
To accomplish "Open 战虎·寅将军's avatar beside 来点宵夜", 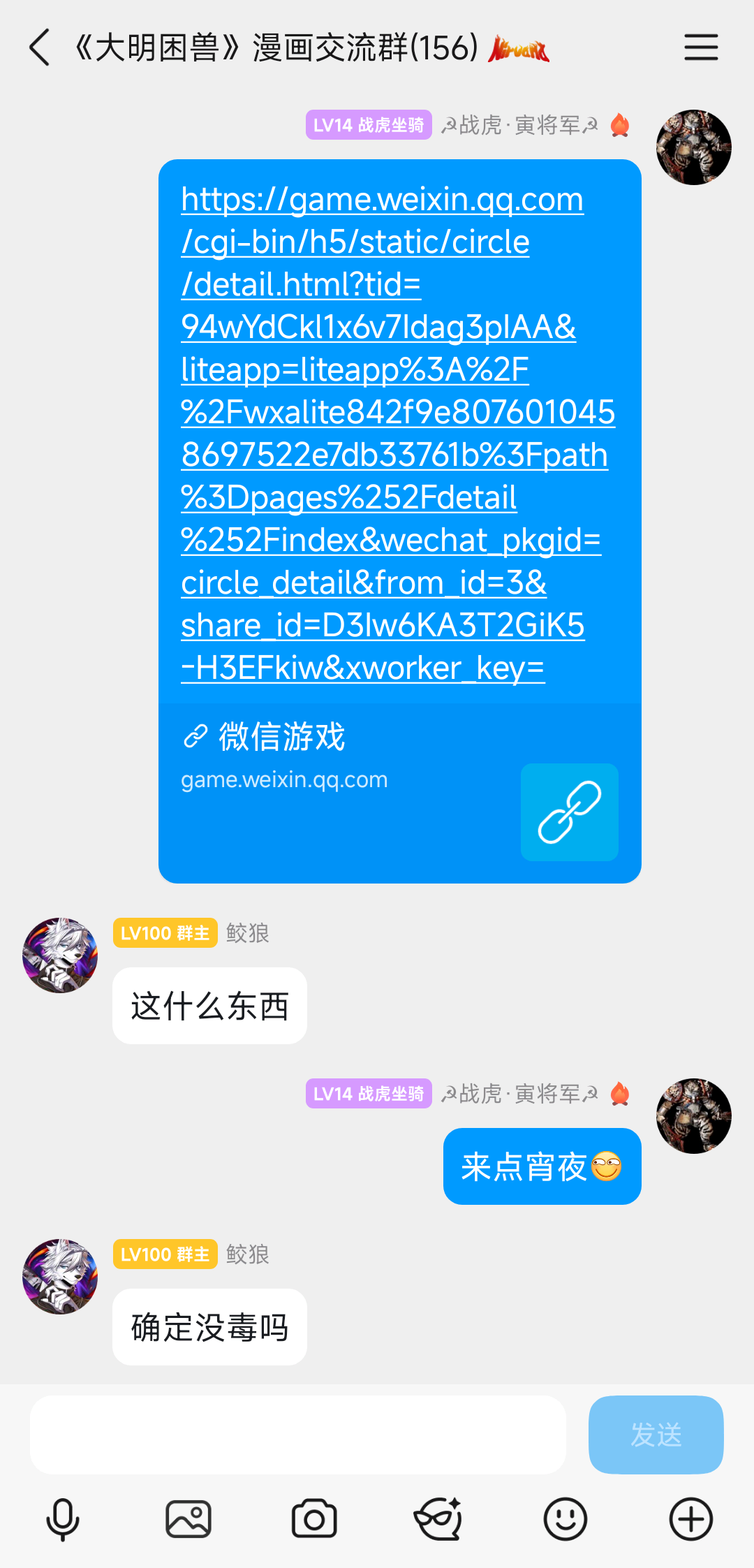I will [x=693, y=1115].
